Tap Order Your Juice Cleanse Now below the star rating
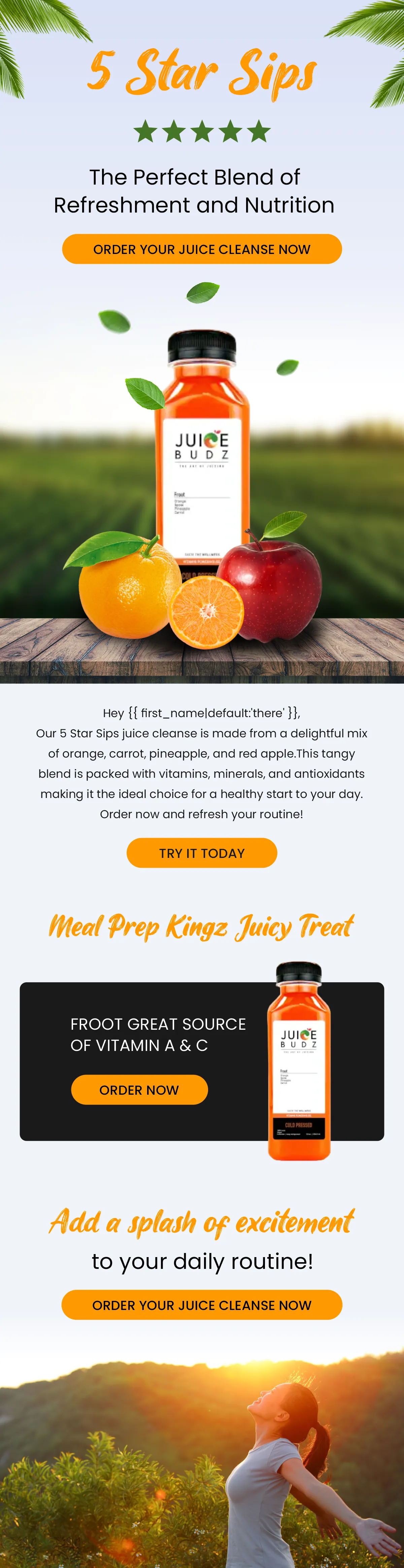The height and width of the screenshot is (1568, 404). (x=201, y=249)
